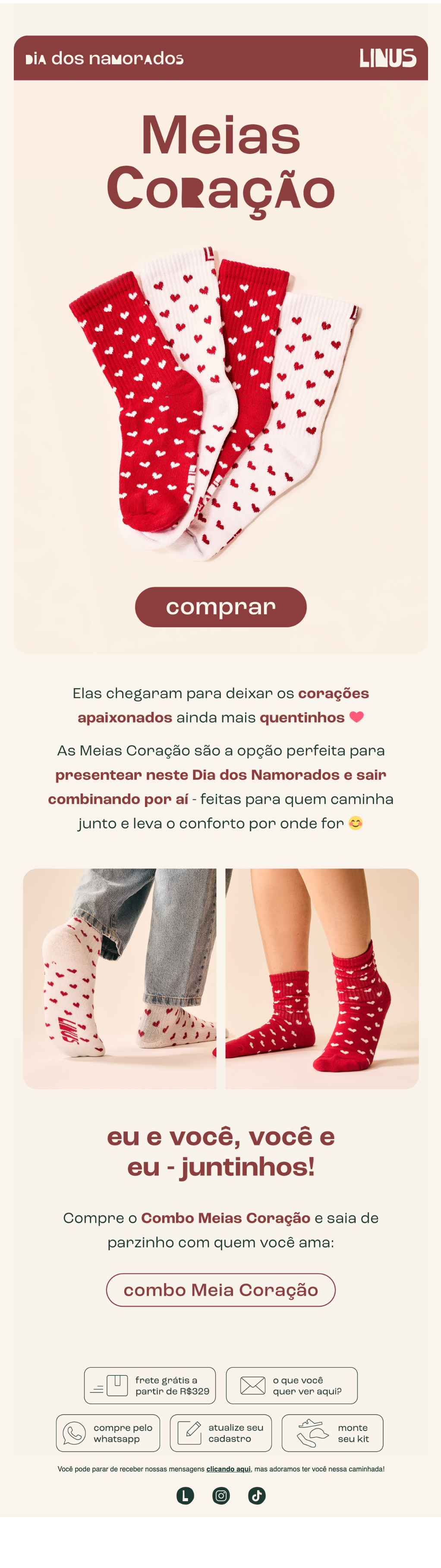Choose compre pelo whatsapp
Image resolution: width=441 pixels, height=1568 pixels.
pyautogui.click(x=108, y=1433)
